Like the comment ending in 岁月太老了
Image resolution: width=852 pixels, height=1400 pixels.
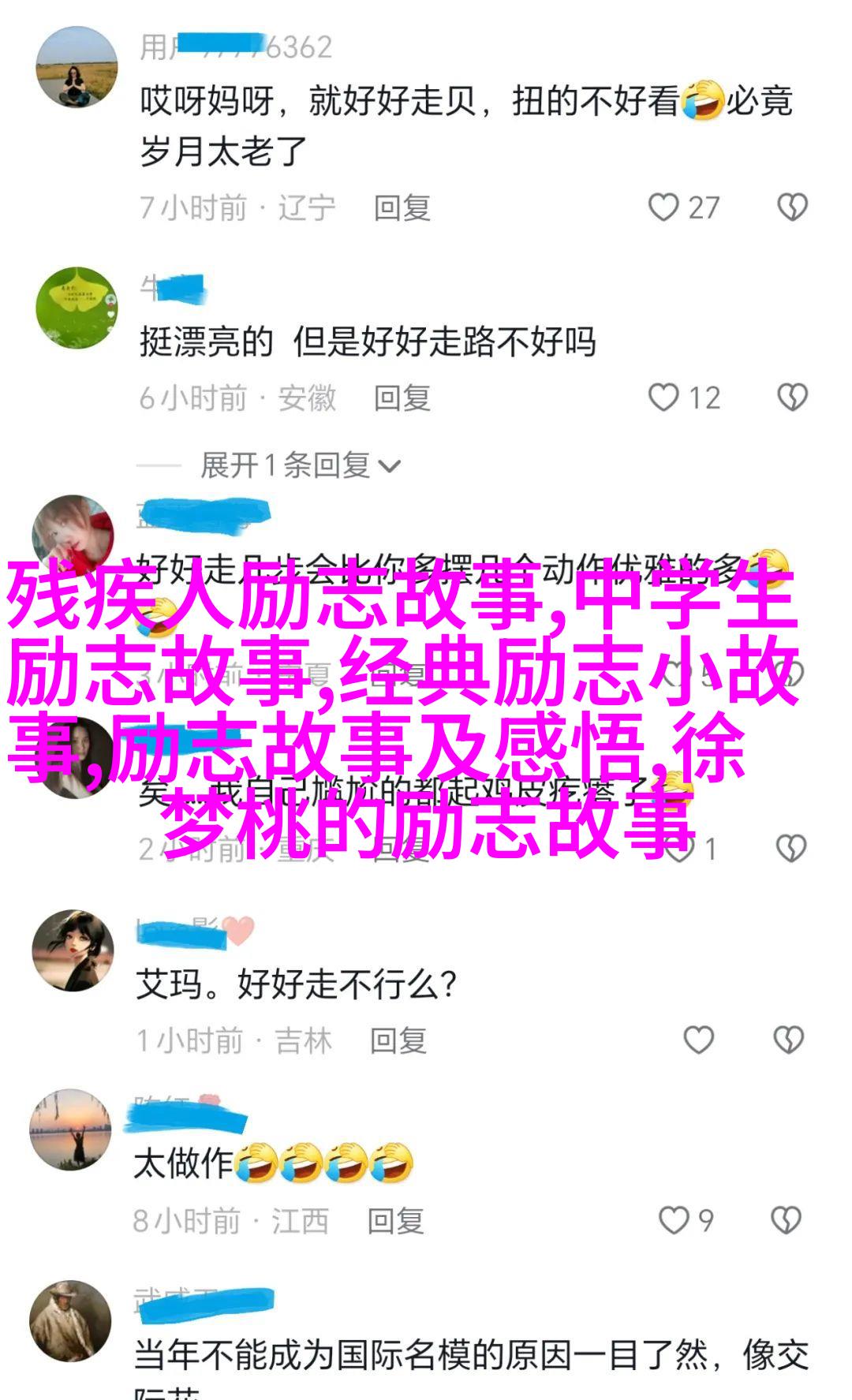pos(663,207)
